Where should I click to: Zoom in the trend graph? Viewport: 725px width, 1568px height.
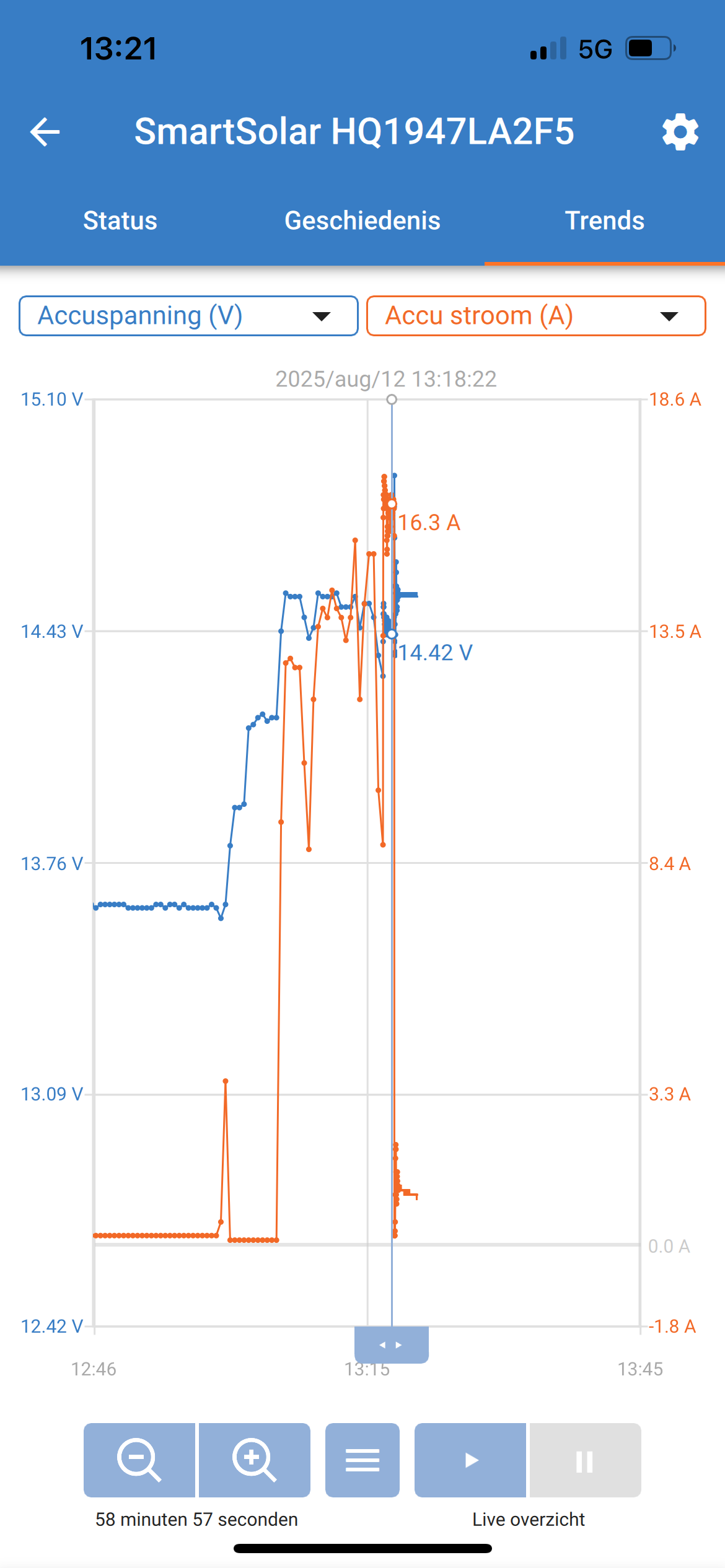tap(254, 1460)
